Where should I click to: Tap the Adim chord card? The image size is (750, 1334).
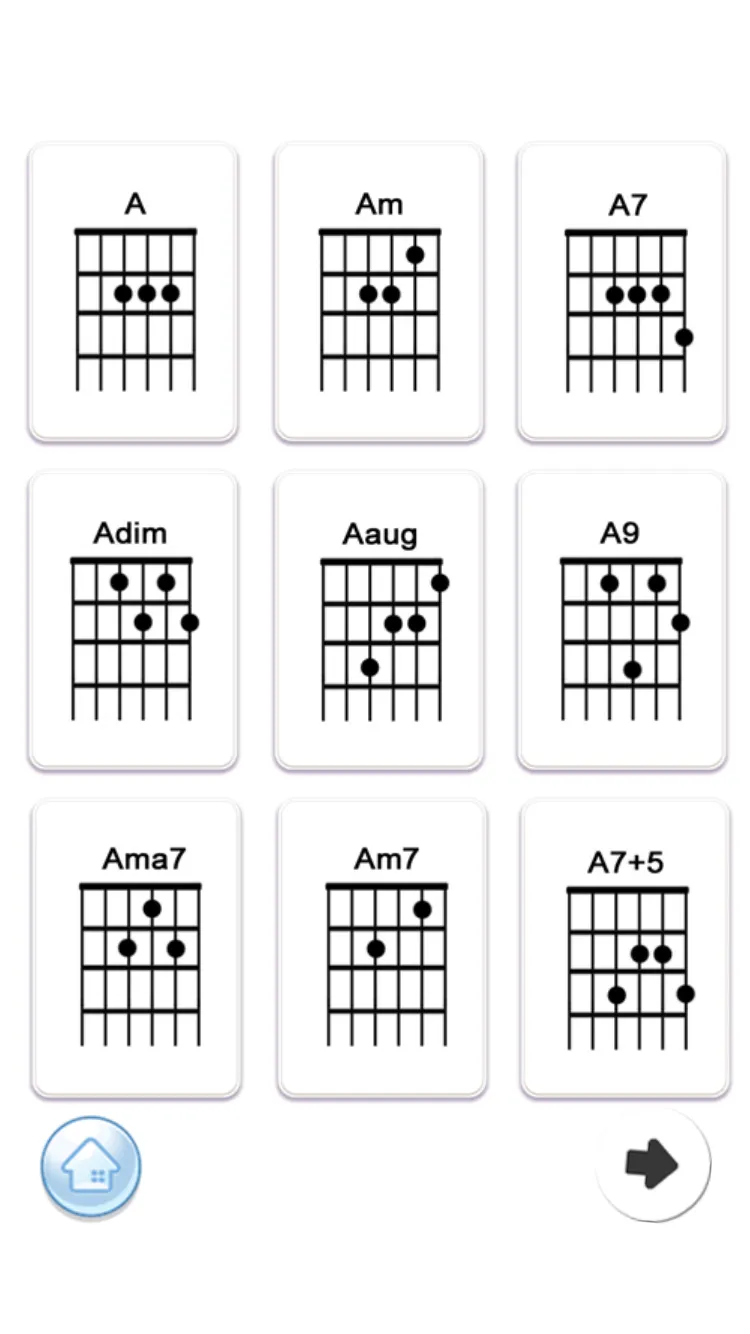133,620
